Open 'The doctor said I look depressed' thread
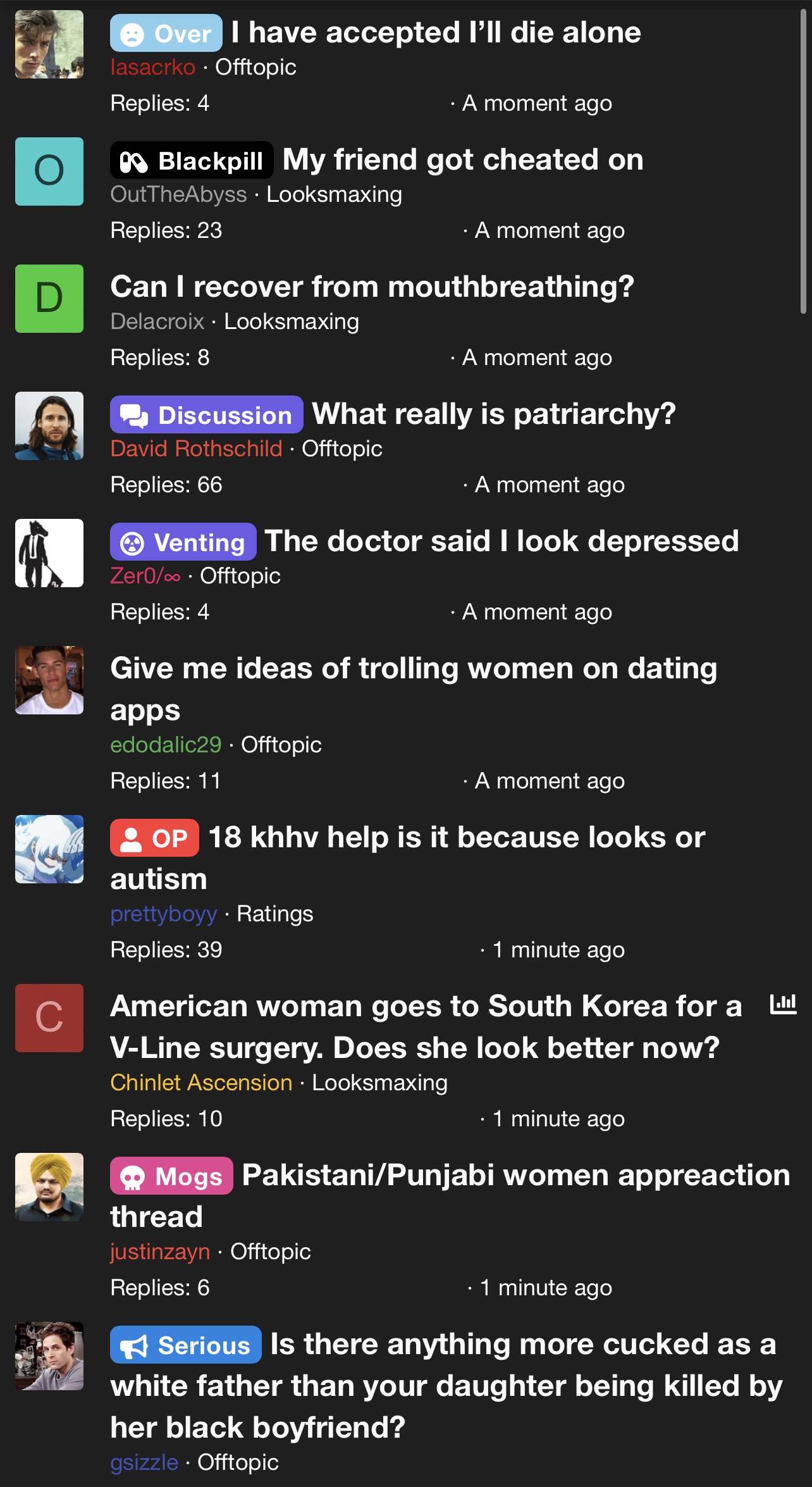The image size is (812, 1487). click(x=501, y=541)
